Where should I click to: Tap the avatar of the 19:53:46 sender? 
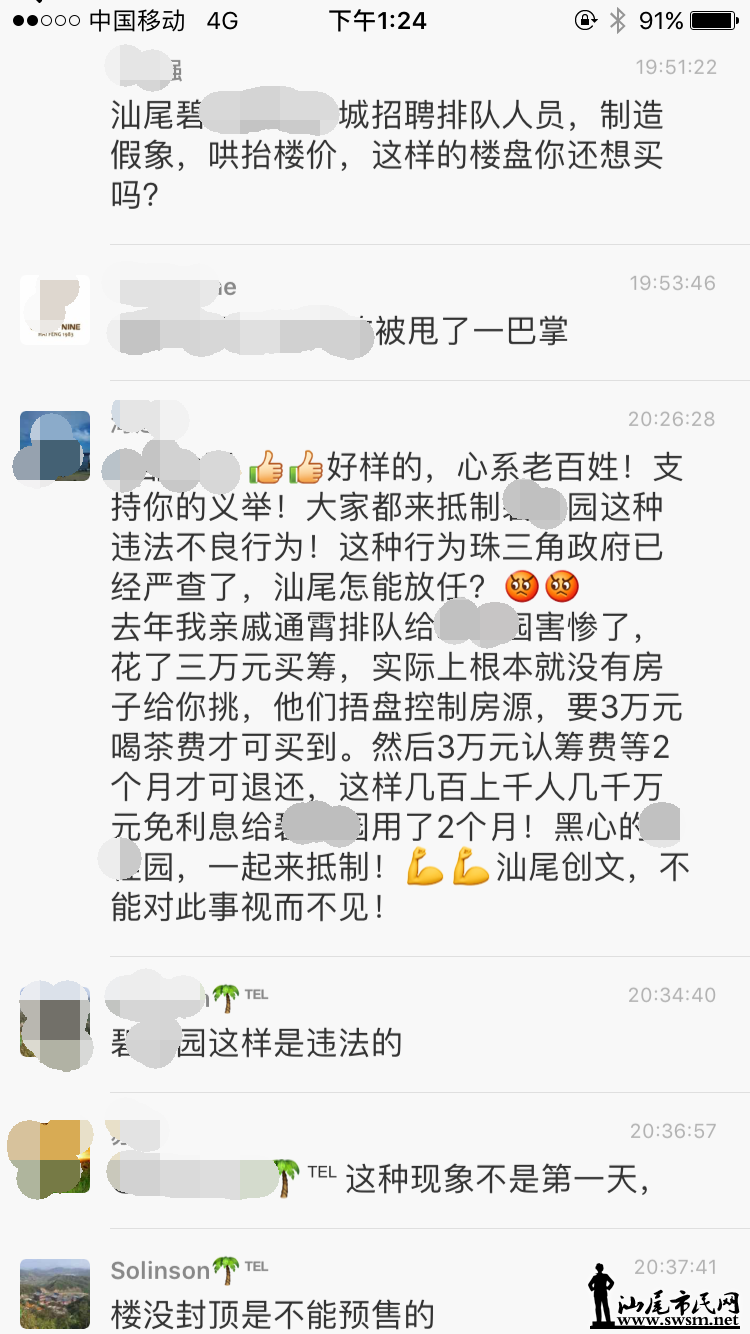tap(55, 310)
